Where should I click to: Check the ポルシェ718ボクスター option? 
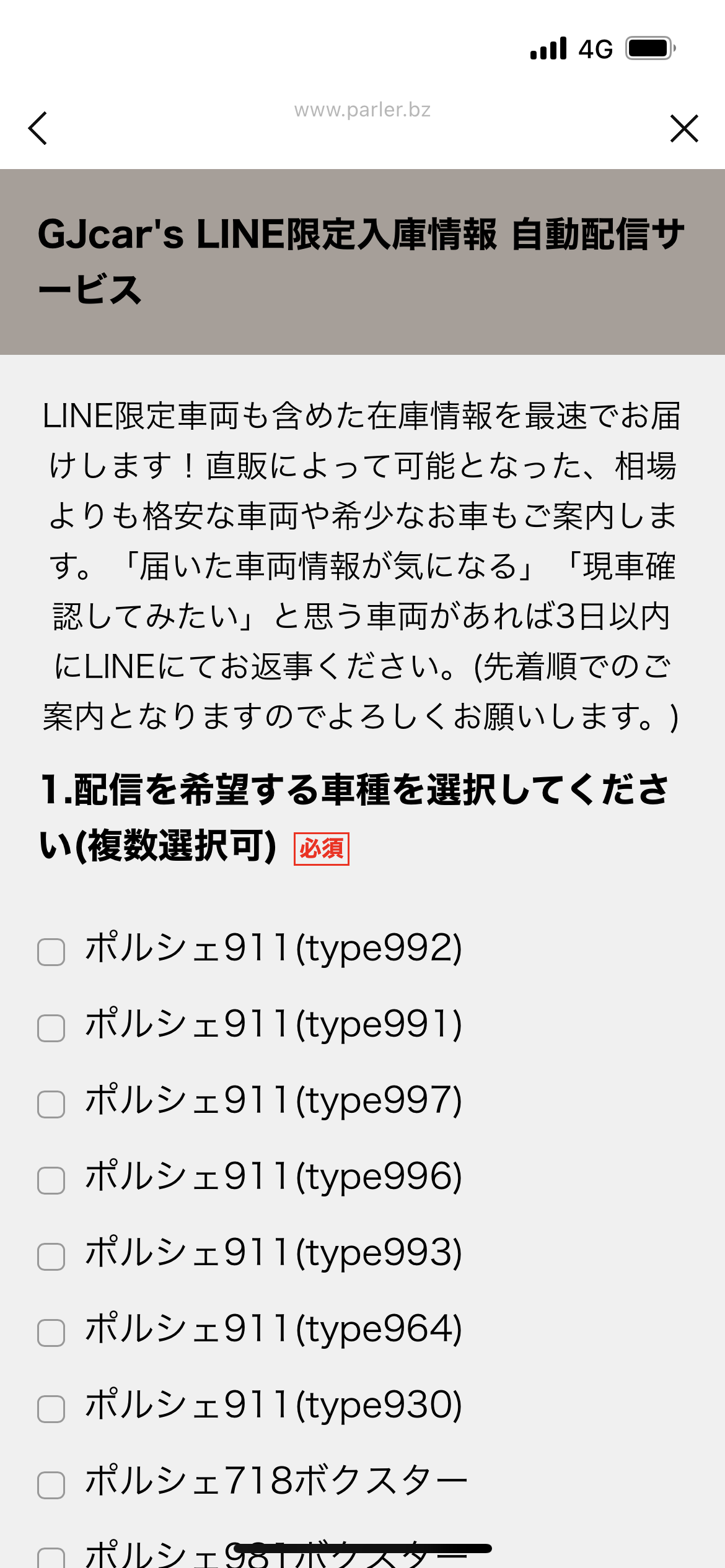pyautogui.click(x=51, y=1485)
